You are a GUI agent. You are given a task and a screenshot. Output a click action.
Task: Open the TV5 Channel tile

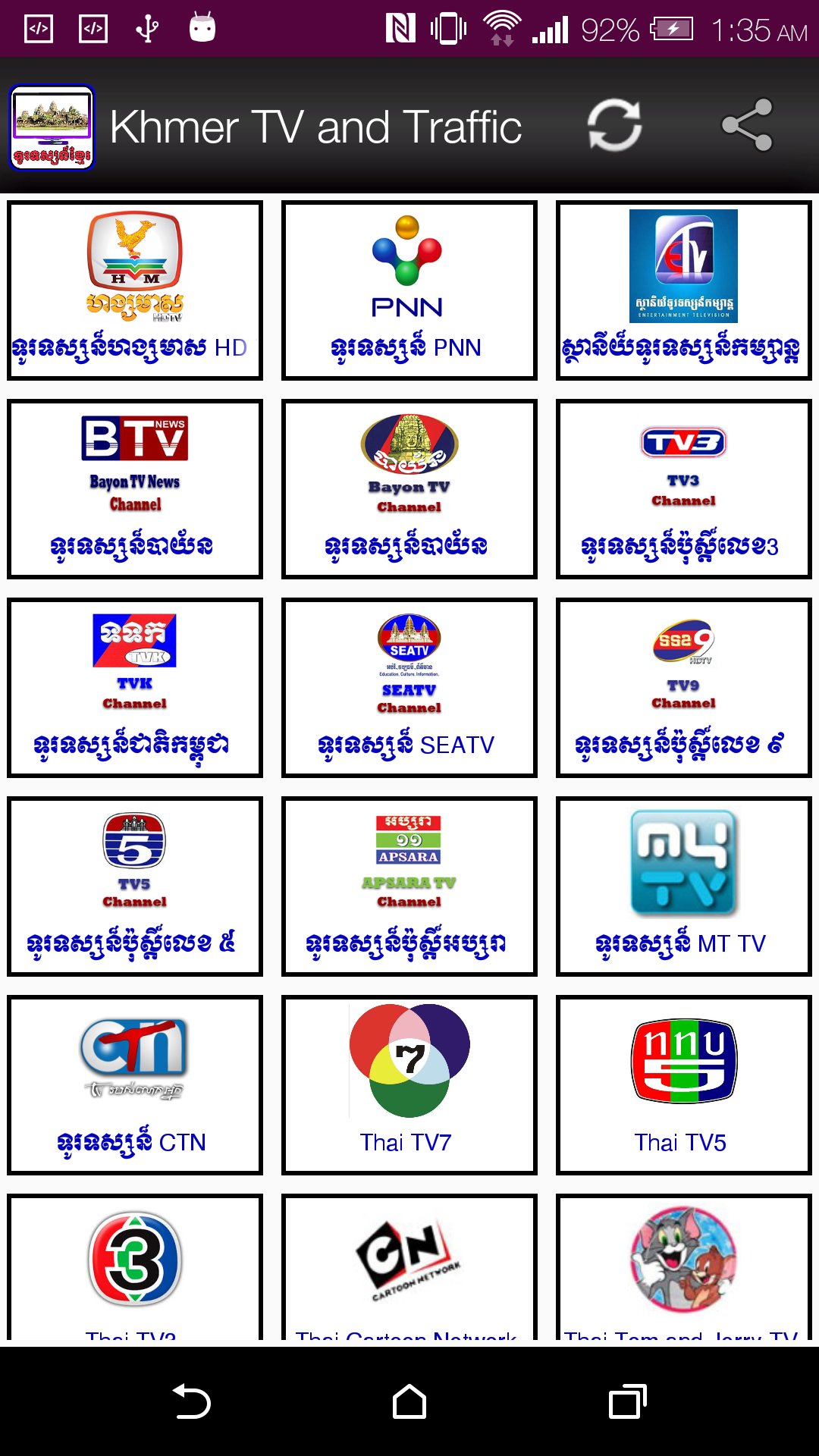point(135,886)
